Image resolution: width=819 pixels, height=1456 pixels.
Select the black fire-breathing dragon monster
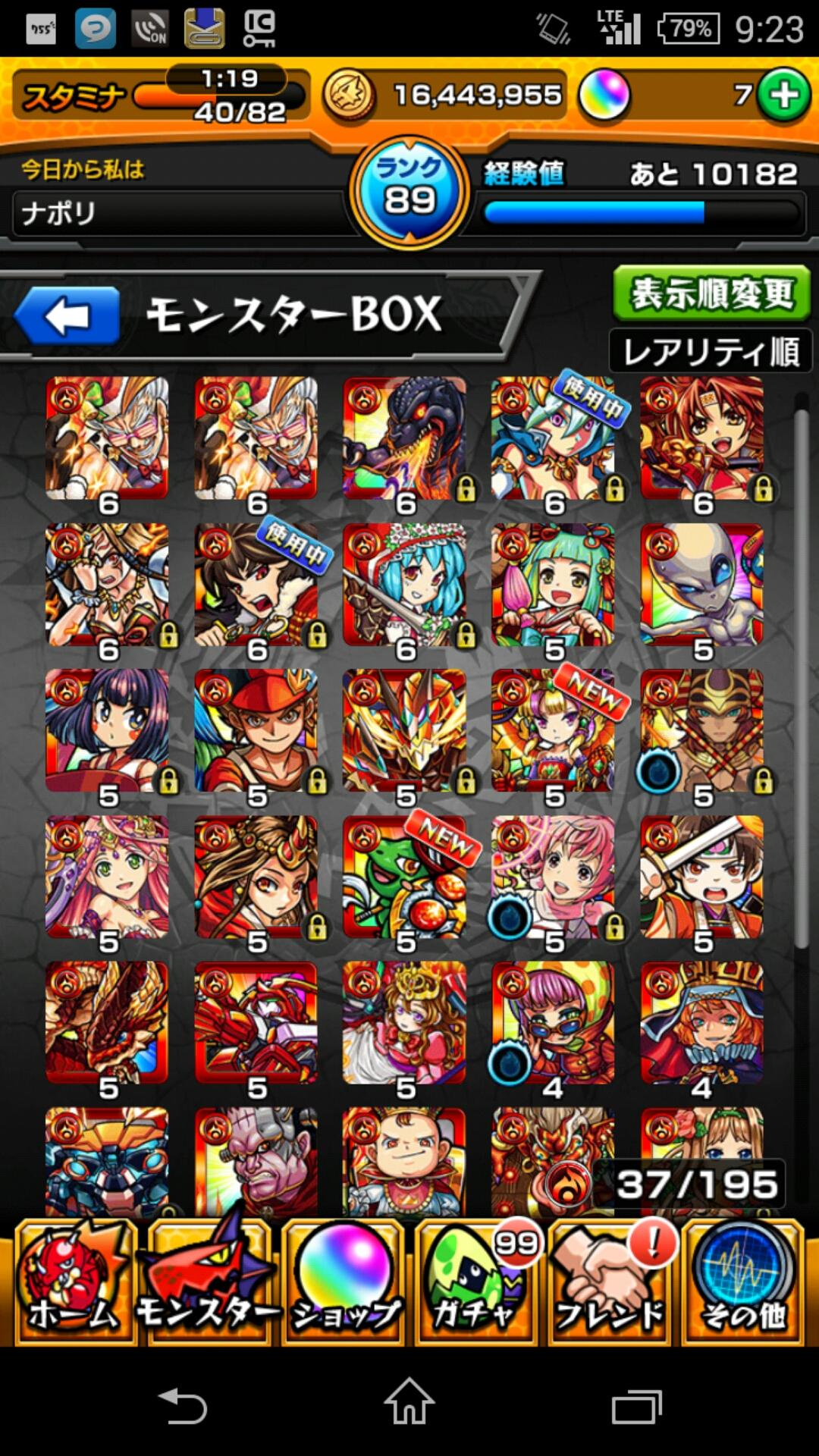pyautogui.click(x=405, y=438)
